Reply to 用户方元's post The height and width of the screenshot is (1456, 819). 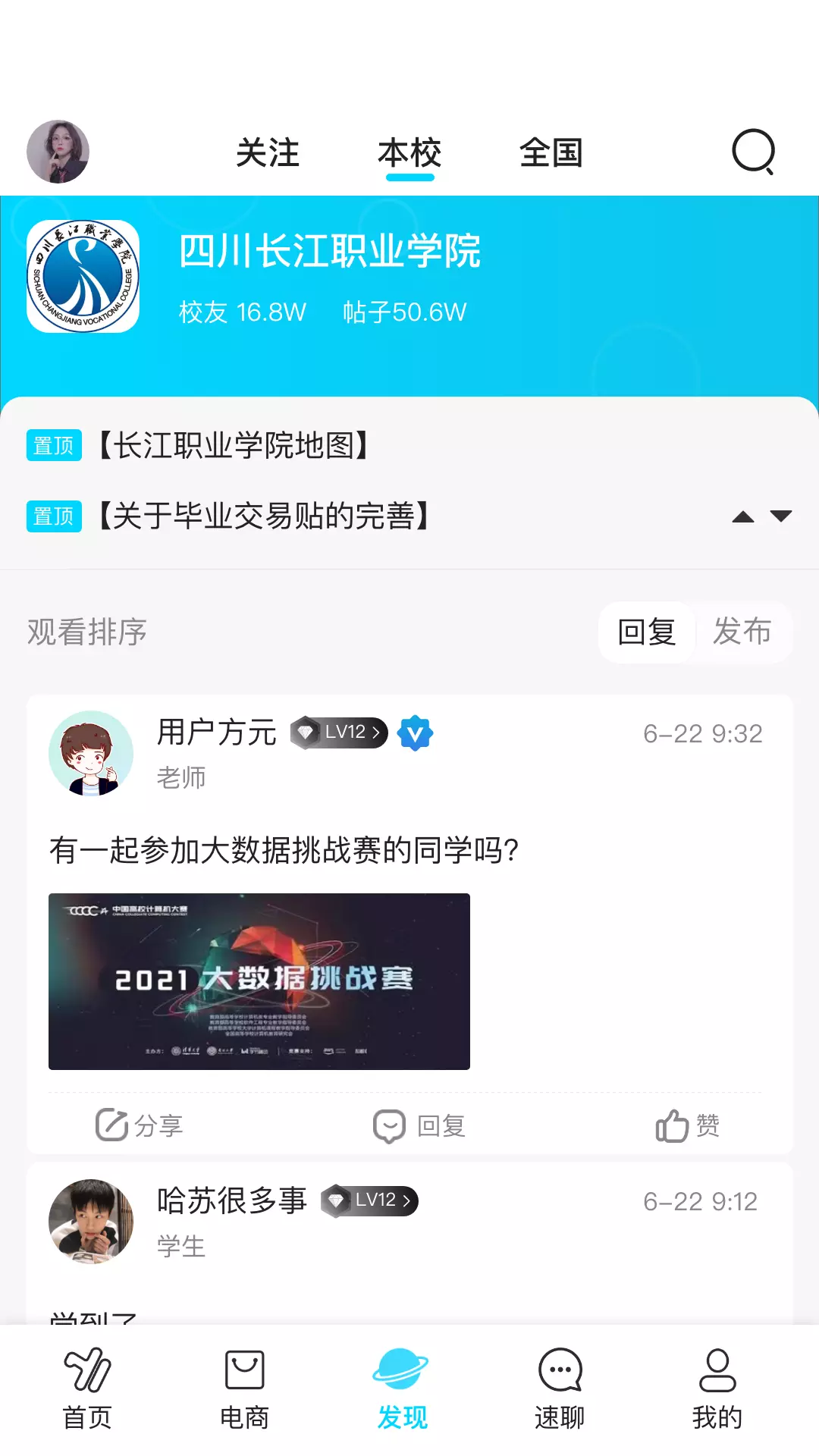tap(419, 1125)
